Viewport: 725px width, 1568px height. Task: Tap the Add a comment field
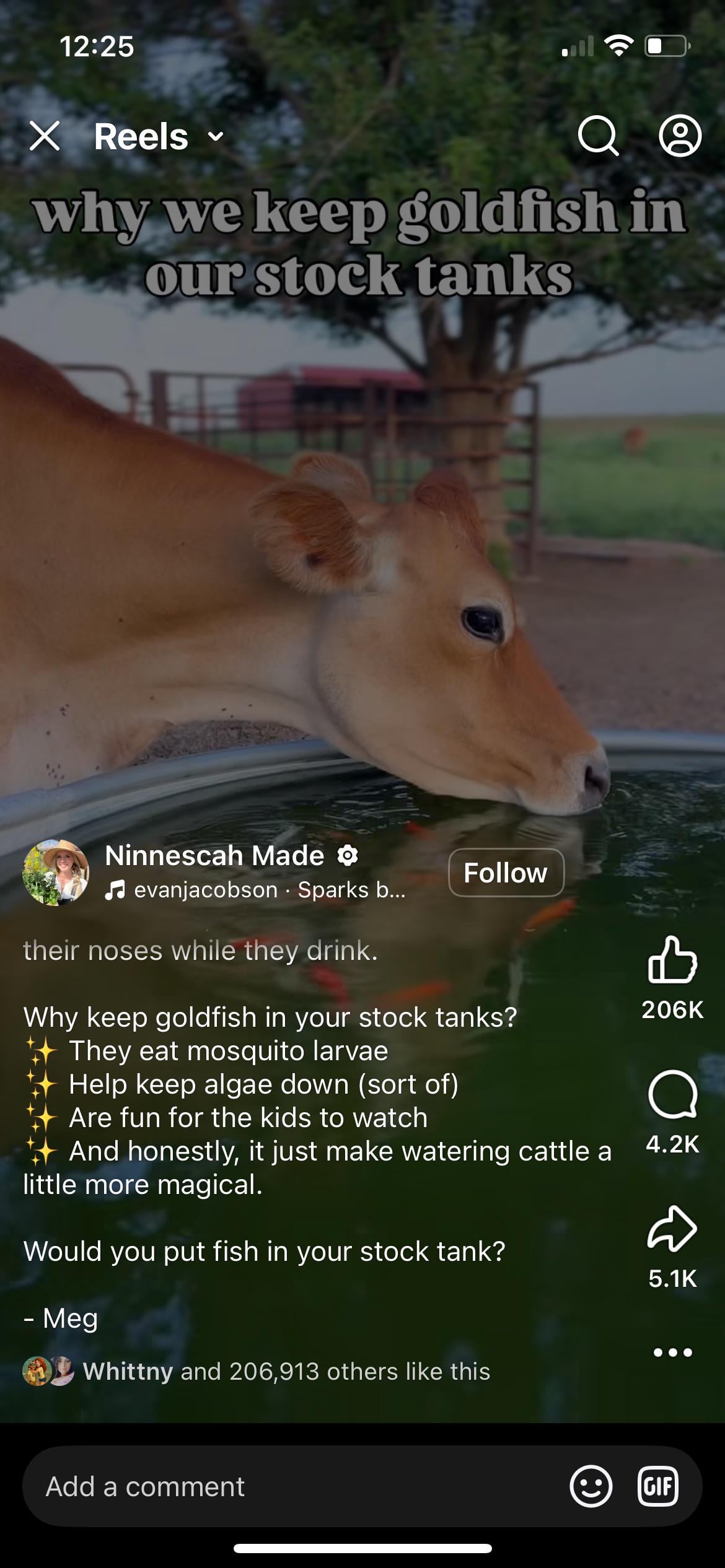[279, 1486]
